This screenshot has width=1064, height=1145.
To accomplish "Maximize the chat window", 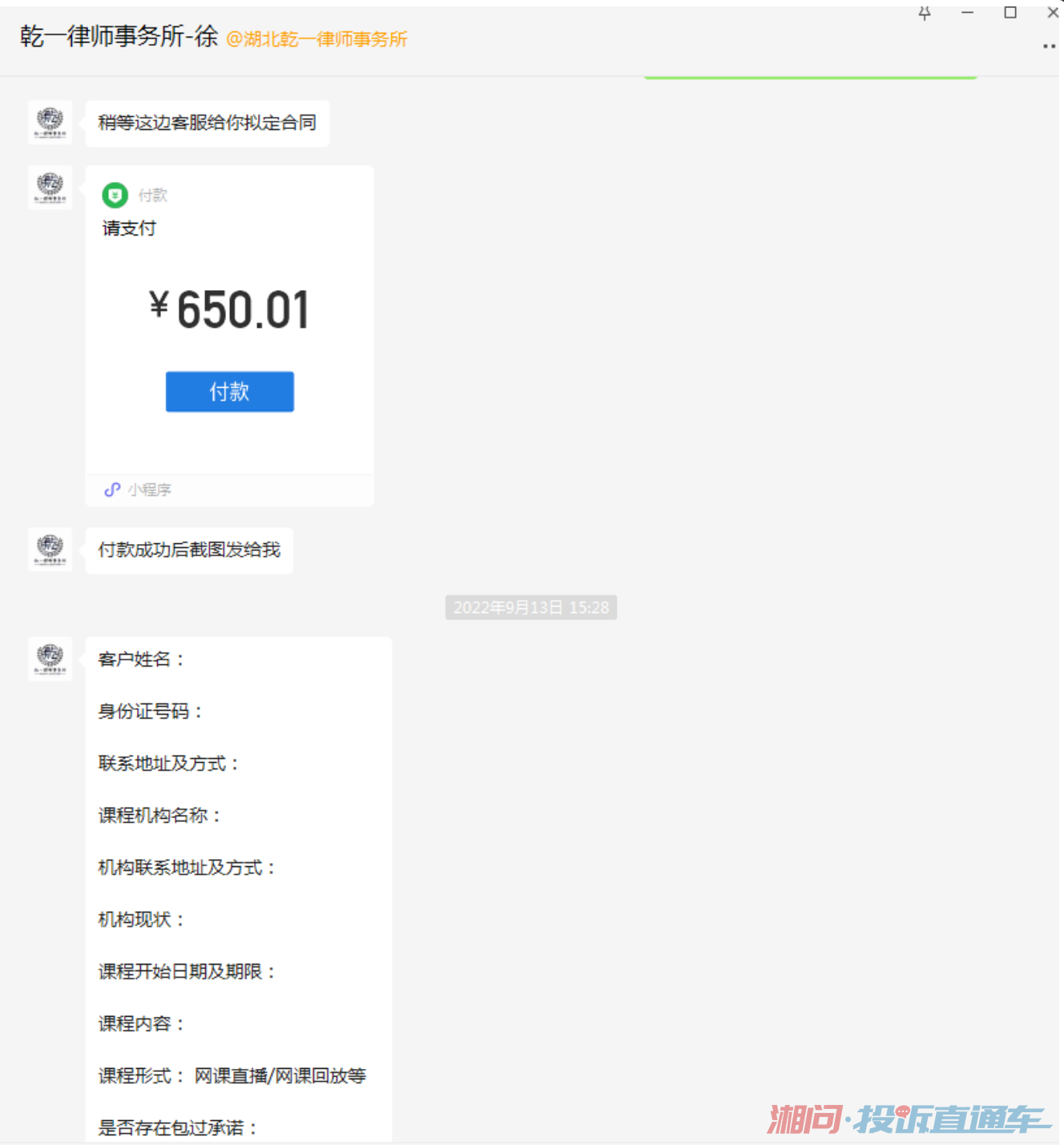I will click(x=1010, y=13).
